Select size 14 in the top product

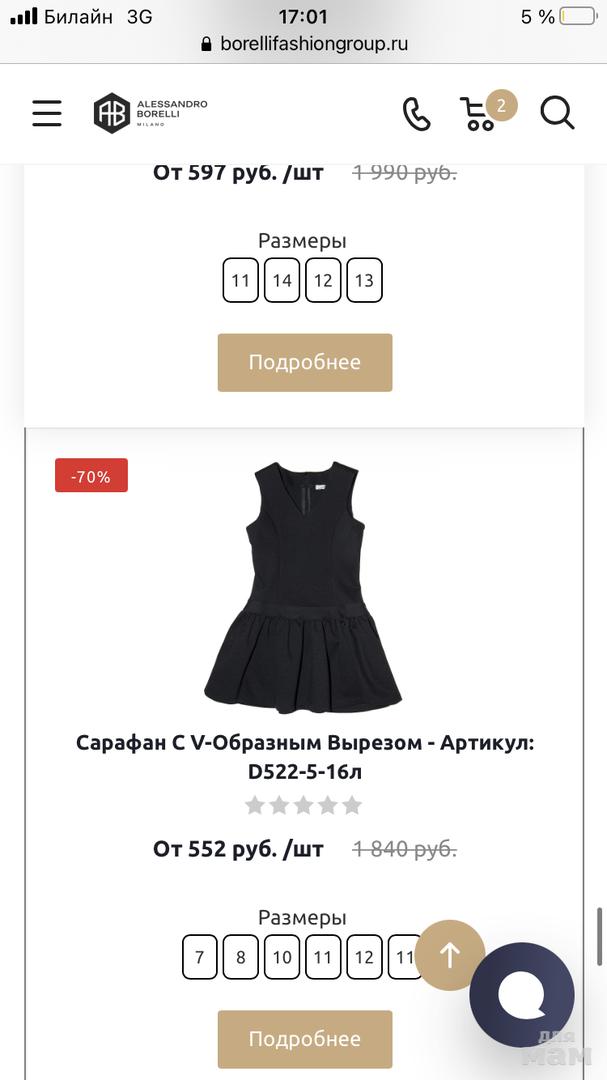[x=282, y=281]
